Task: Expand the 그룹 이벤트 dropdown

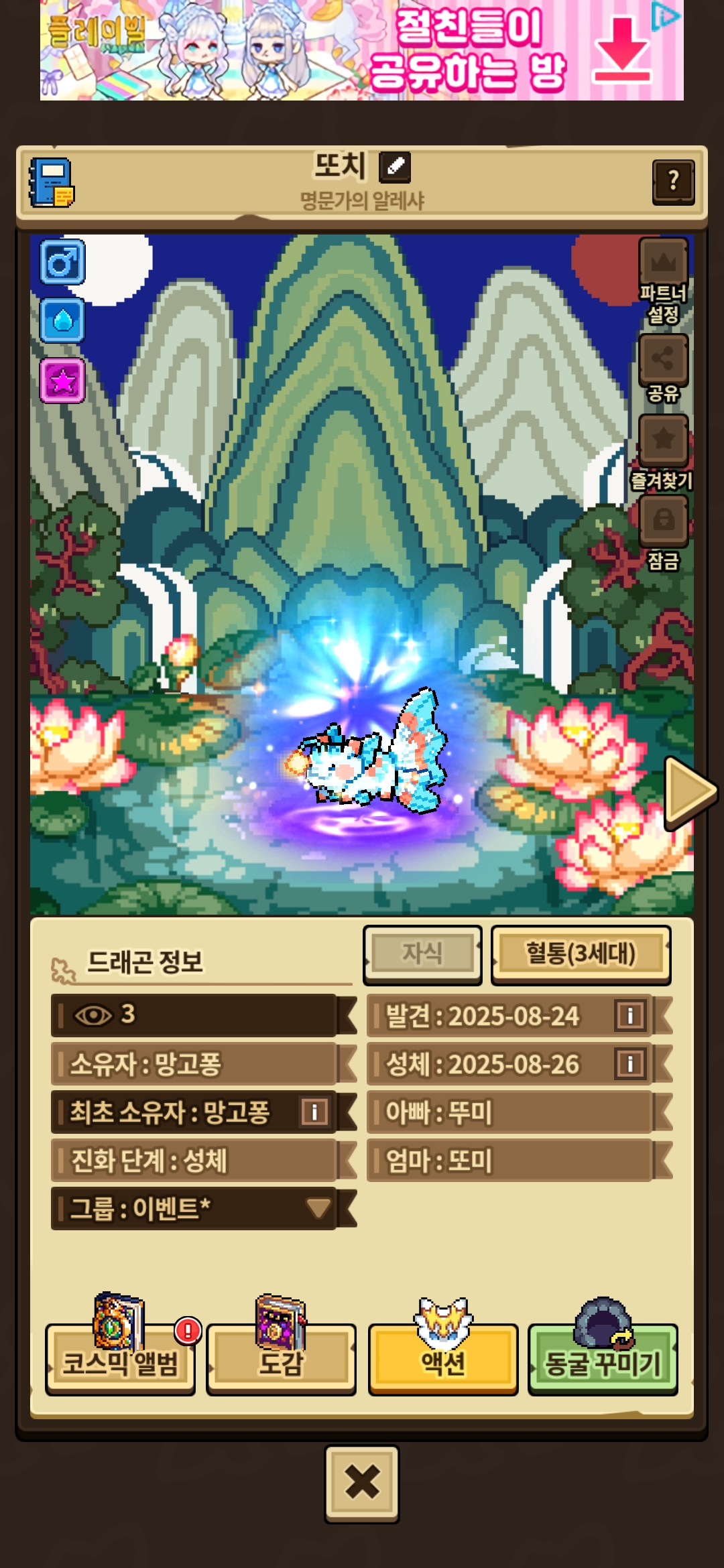Action: pyautogui.click(x=318, y=1208)
